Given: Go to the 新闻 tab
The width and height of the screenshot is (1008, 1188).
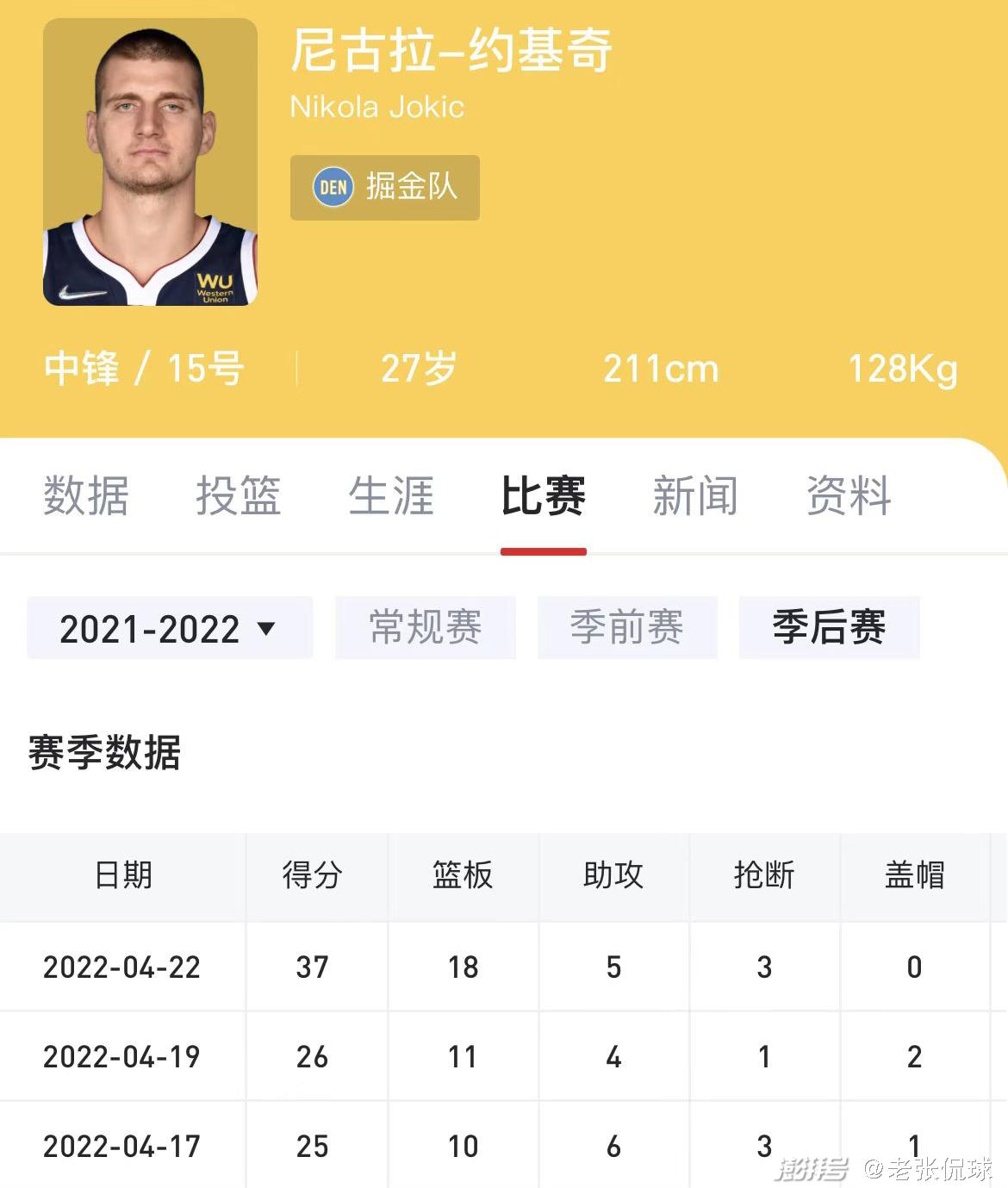Looking at the screenshot, I should tap(695, 496).
